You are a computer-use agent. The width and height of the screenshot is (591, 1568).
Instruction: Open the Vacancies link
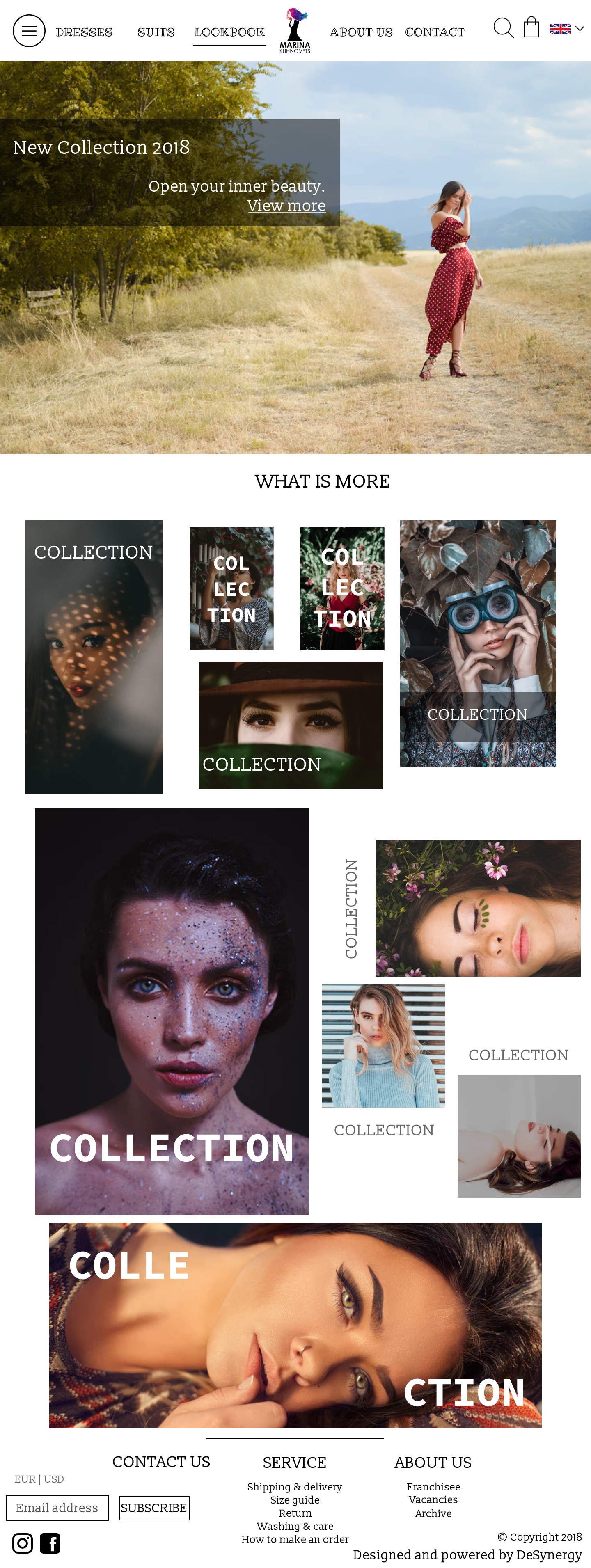coord(433,1500)
